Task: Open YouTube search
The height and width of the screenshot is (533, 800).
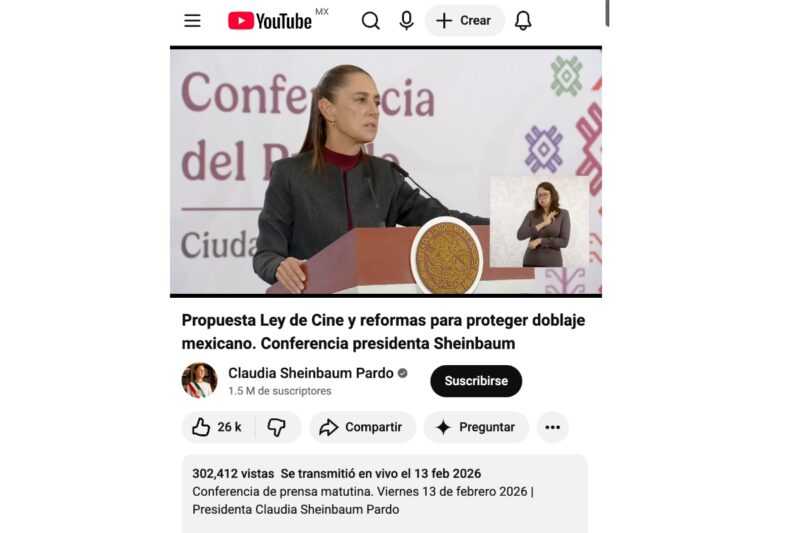Action: point(371,21)
